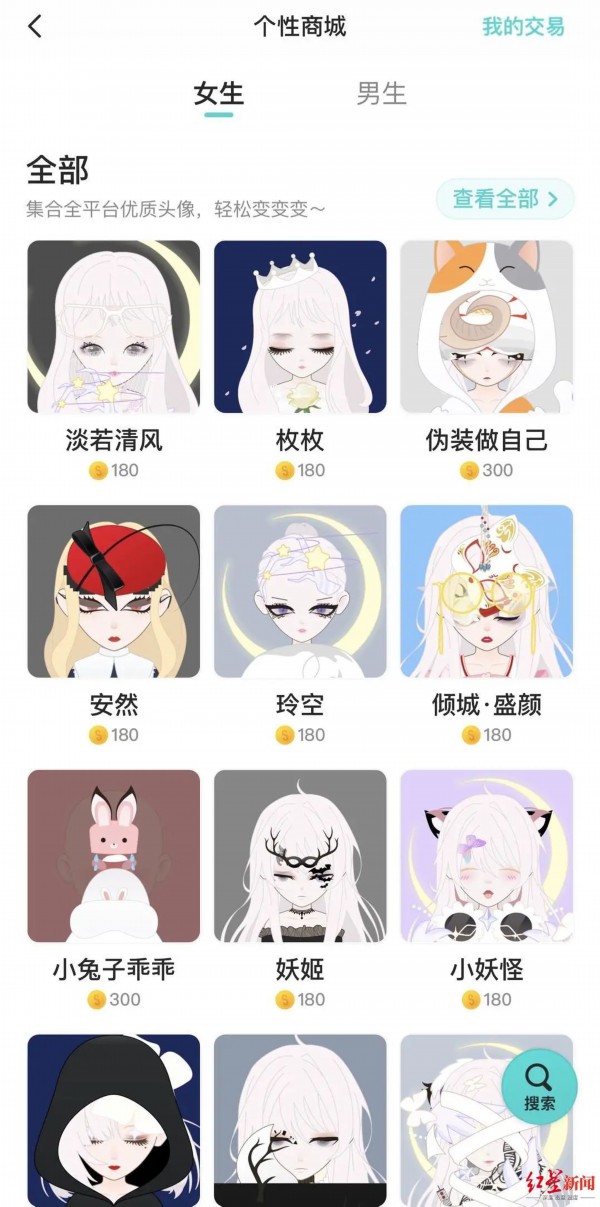Viewport: 600px width, 1207px height.
Task: Open the 妖姬 avatar
Action: 300,856
